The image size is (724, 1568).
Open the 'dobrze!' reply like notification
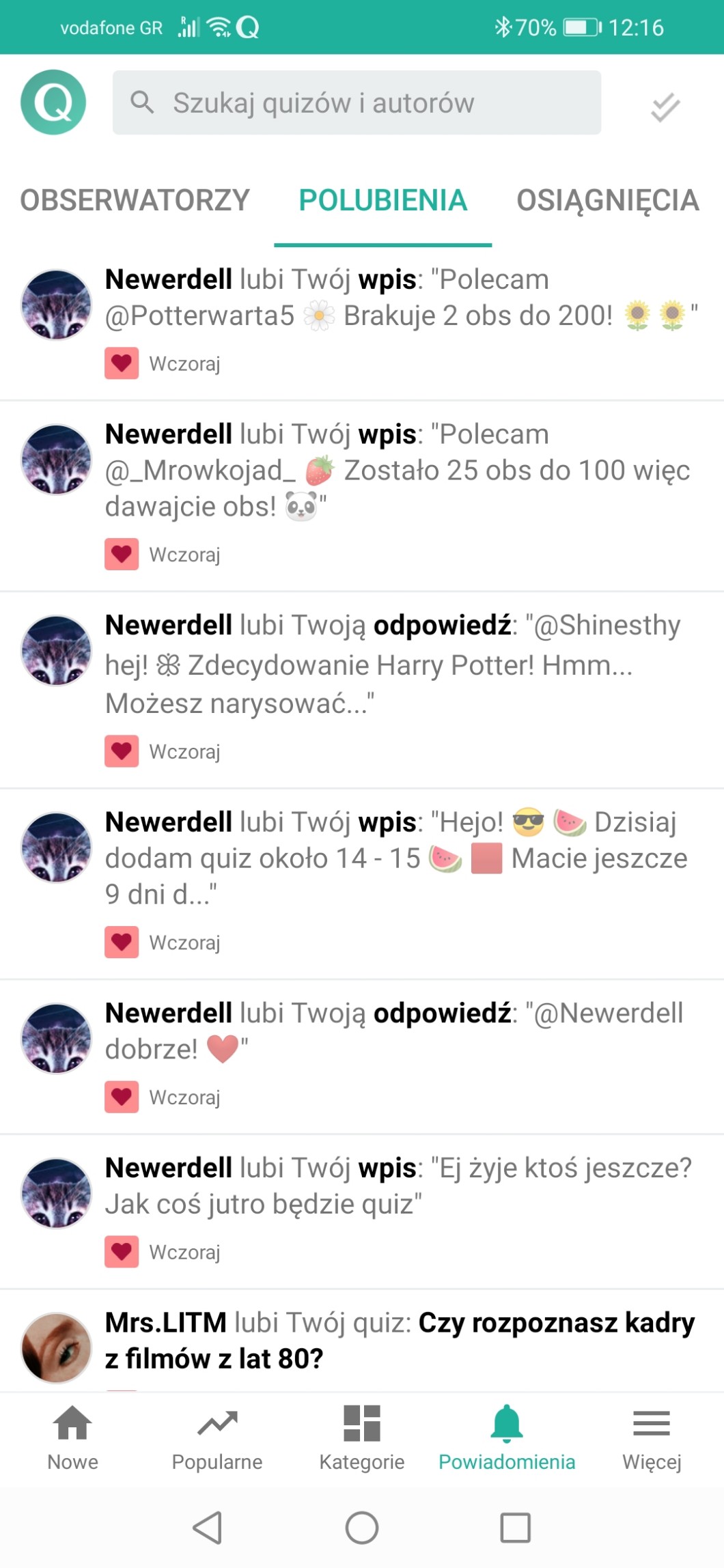[399, 1031]
